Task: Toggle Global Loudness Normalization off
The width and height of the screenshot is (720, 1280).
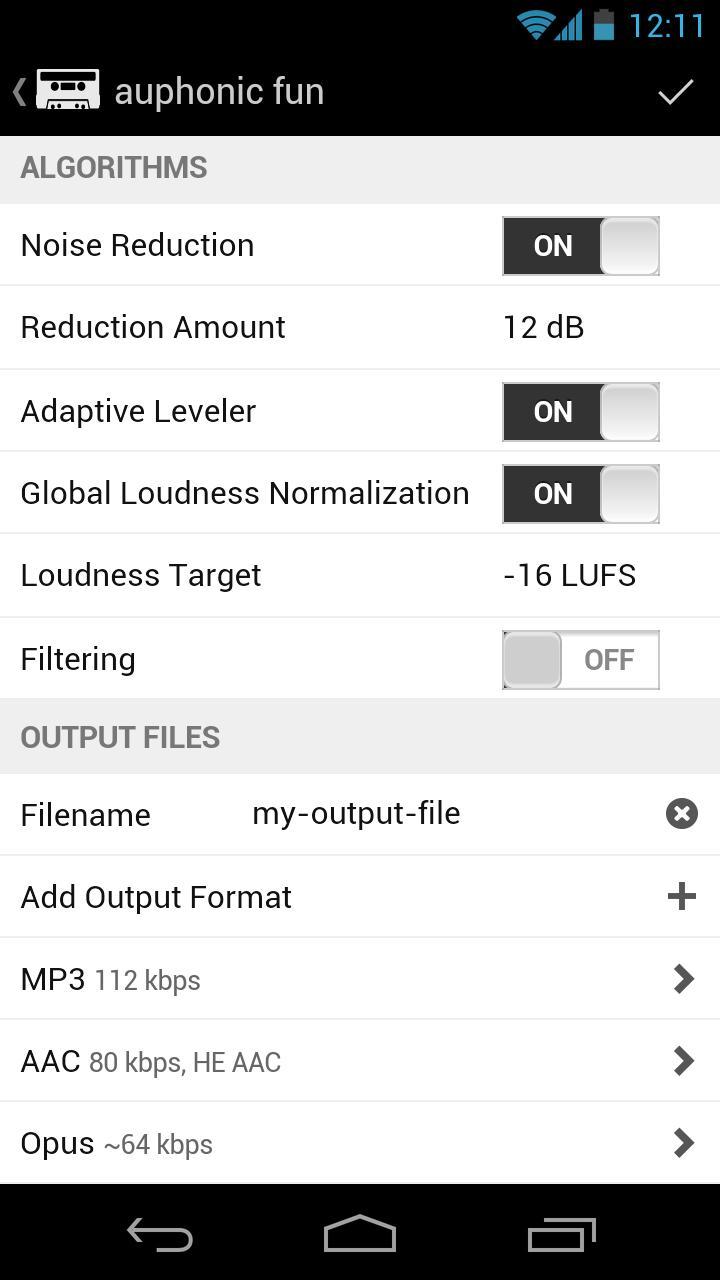Action: click(580, 493)
